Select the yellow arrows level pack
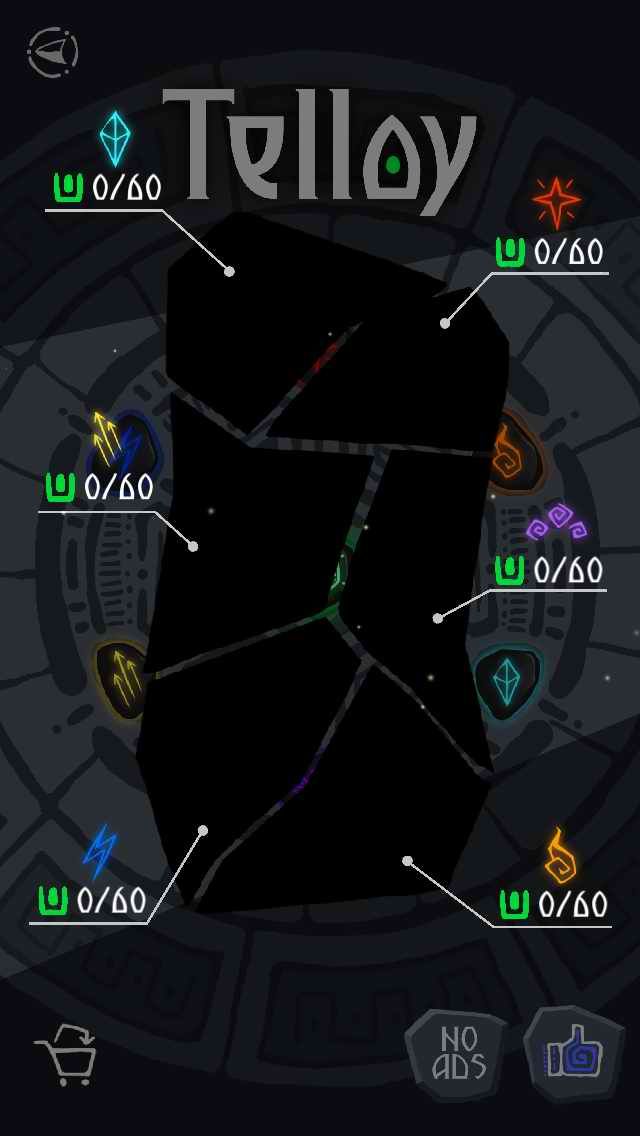 point(105,438)
